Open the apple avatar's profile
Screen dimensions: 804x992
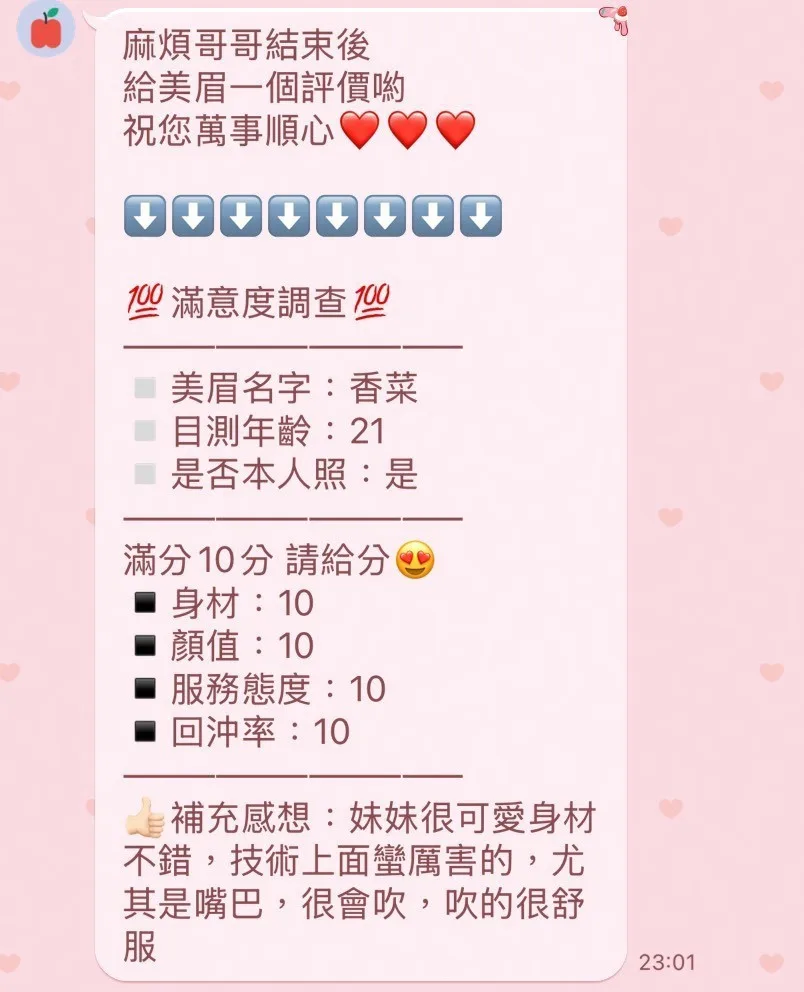(x=46, y=27)
